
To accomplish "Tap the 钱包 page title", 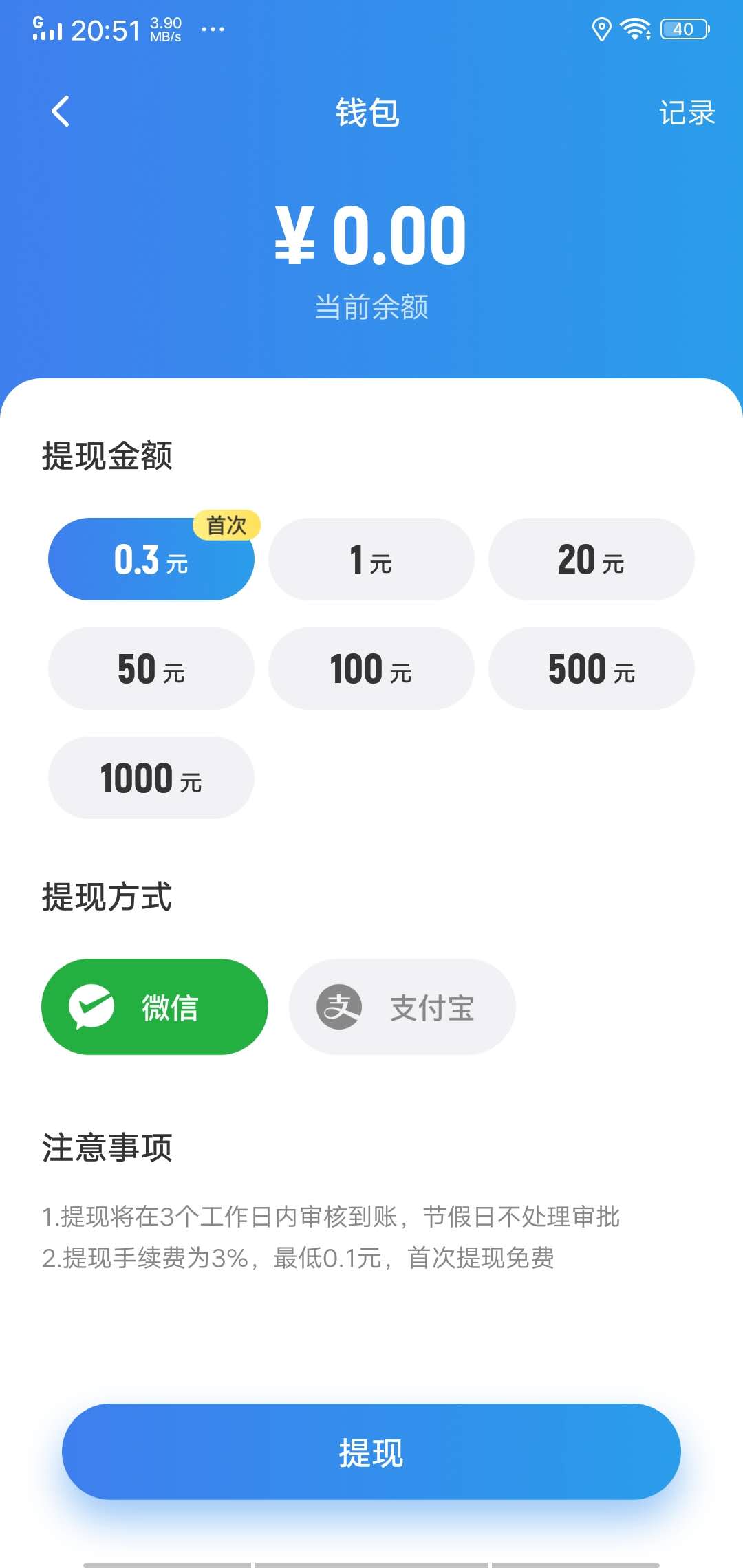I will coord(371,113).
